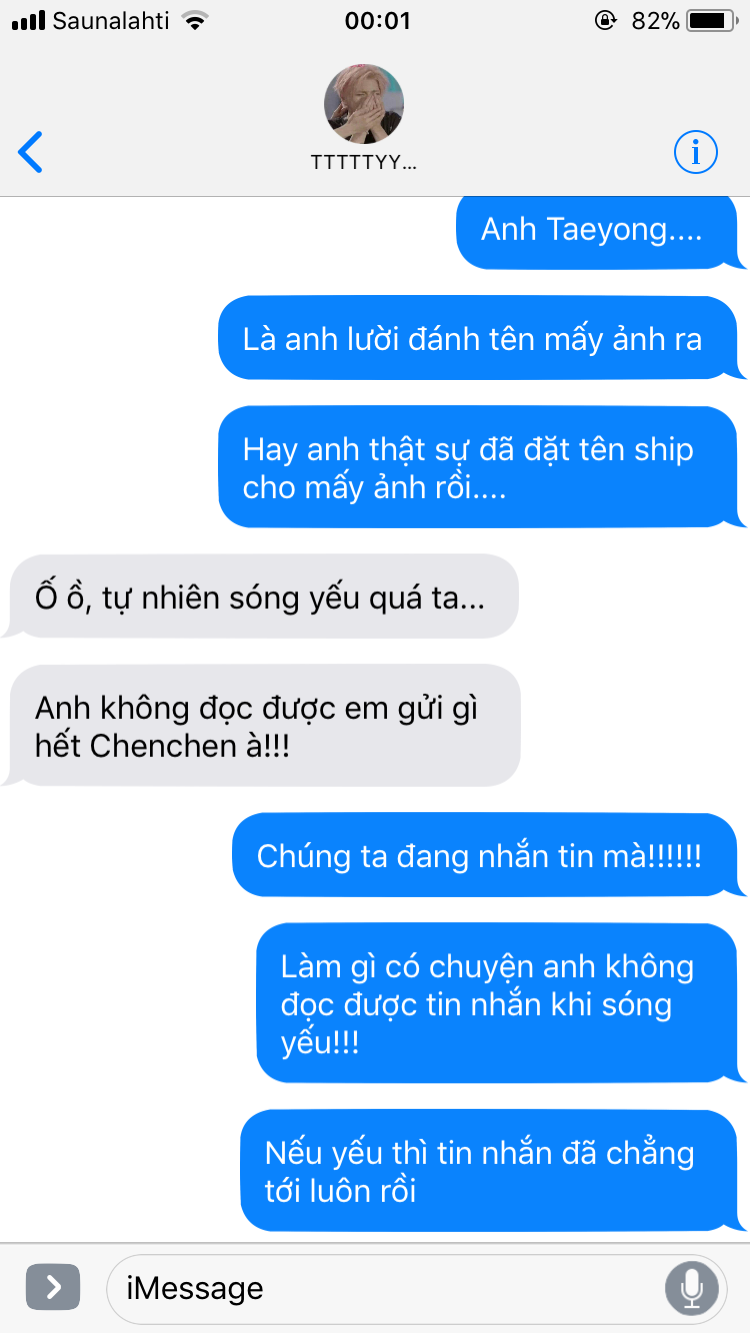Go back to the message list

[31, 152]
